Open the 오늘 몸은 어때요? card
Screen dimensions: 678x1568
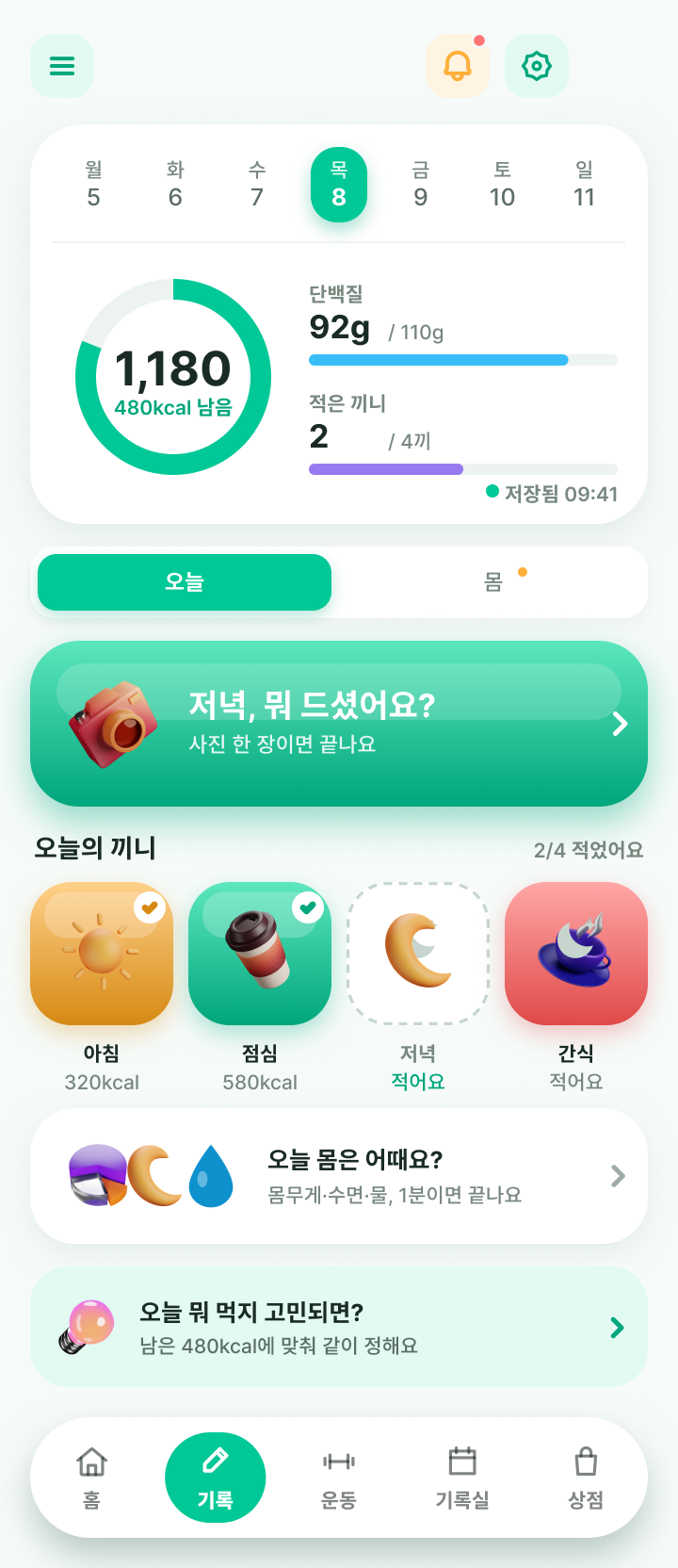click(x=339, y=1176)
